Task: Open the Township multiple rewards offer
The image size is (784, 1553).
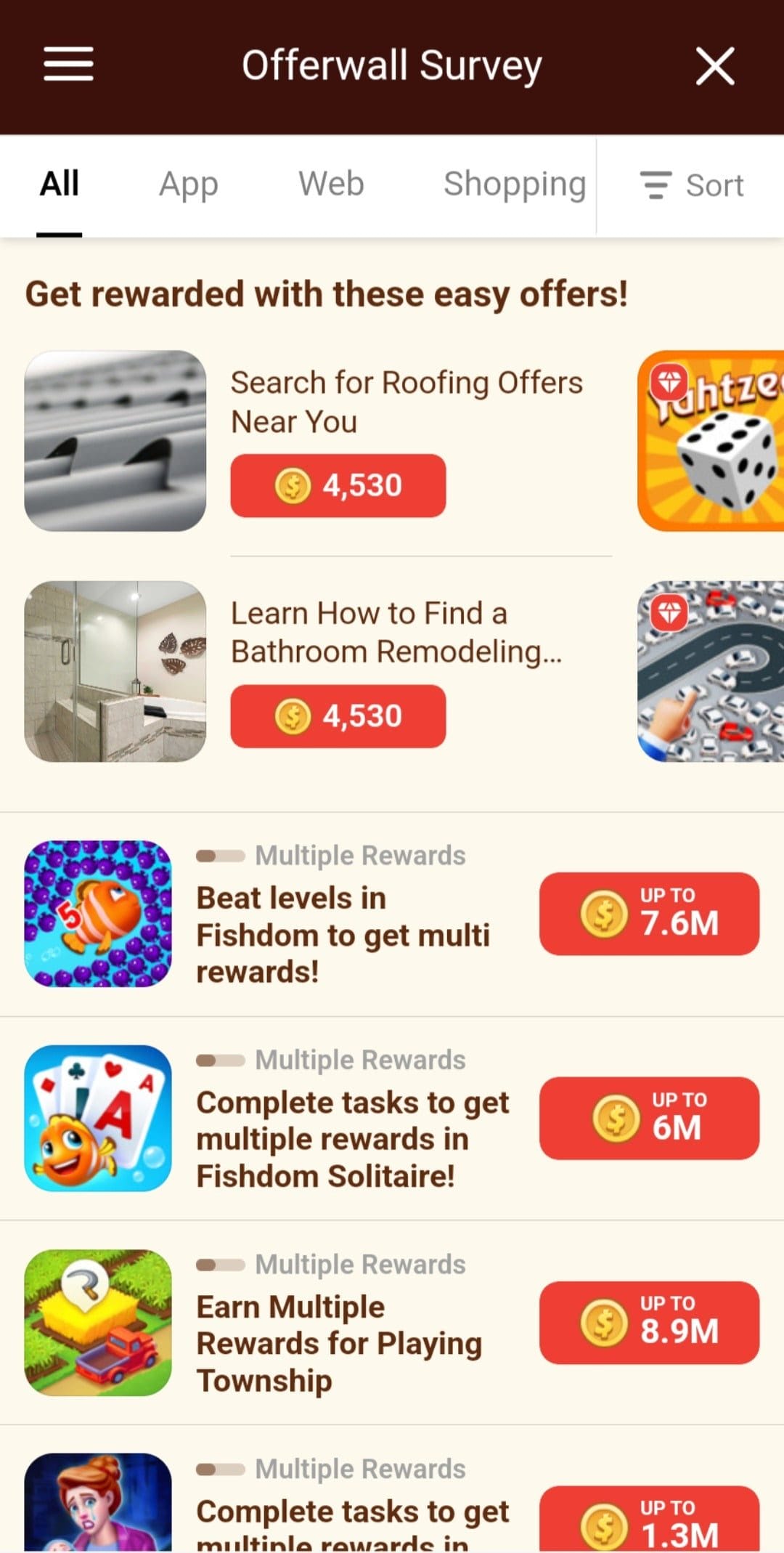Action: 392,1323
